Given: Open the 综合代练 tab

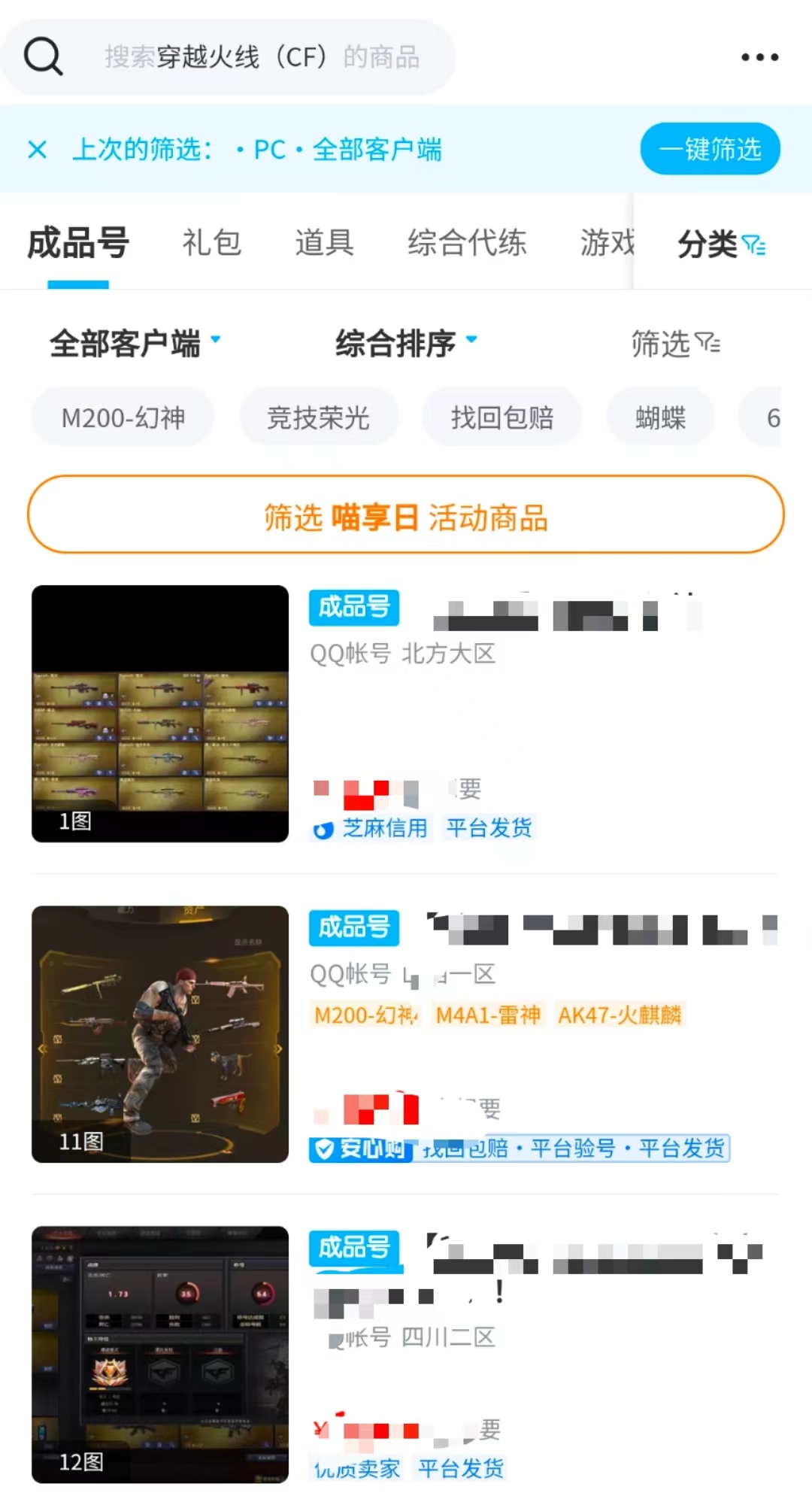Looking at the screenshot, I should point(467,243).
